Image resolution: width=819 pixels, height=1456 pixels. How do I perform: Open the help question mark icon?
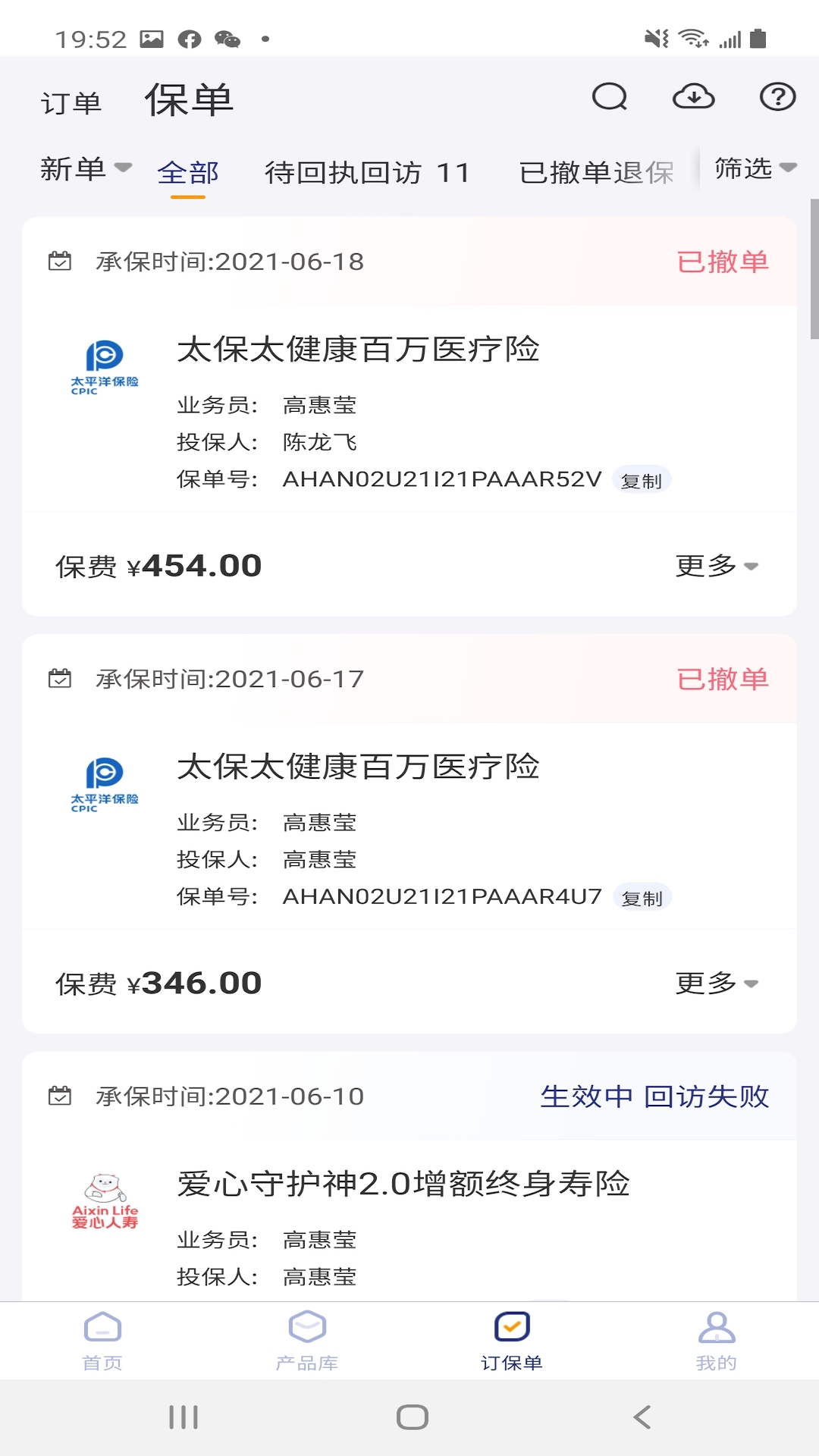coord(777,97)
